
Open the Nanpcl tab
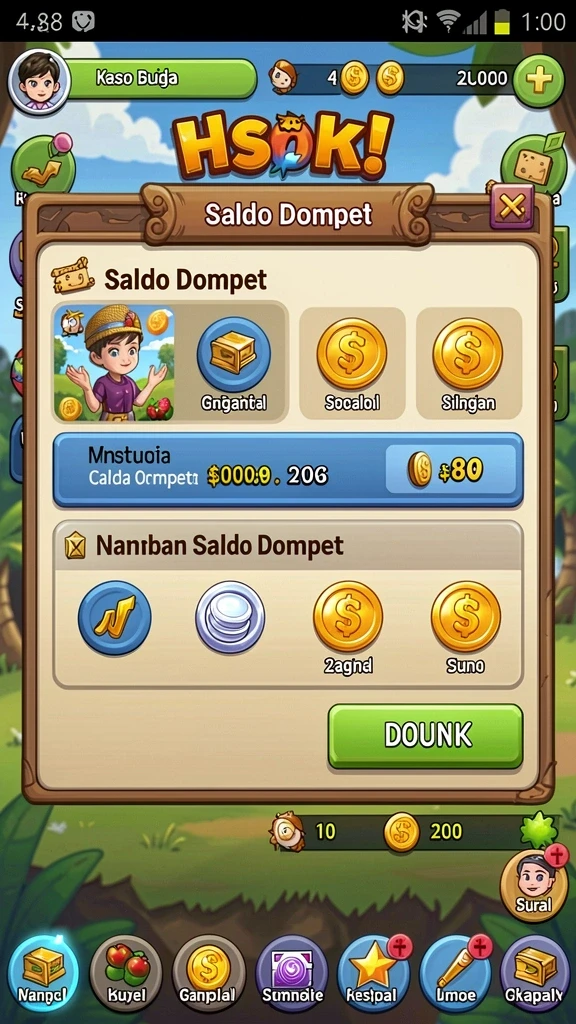pos(43,973)
